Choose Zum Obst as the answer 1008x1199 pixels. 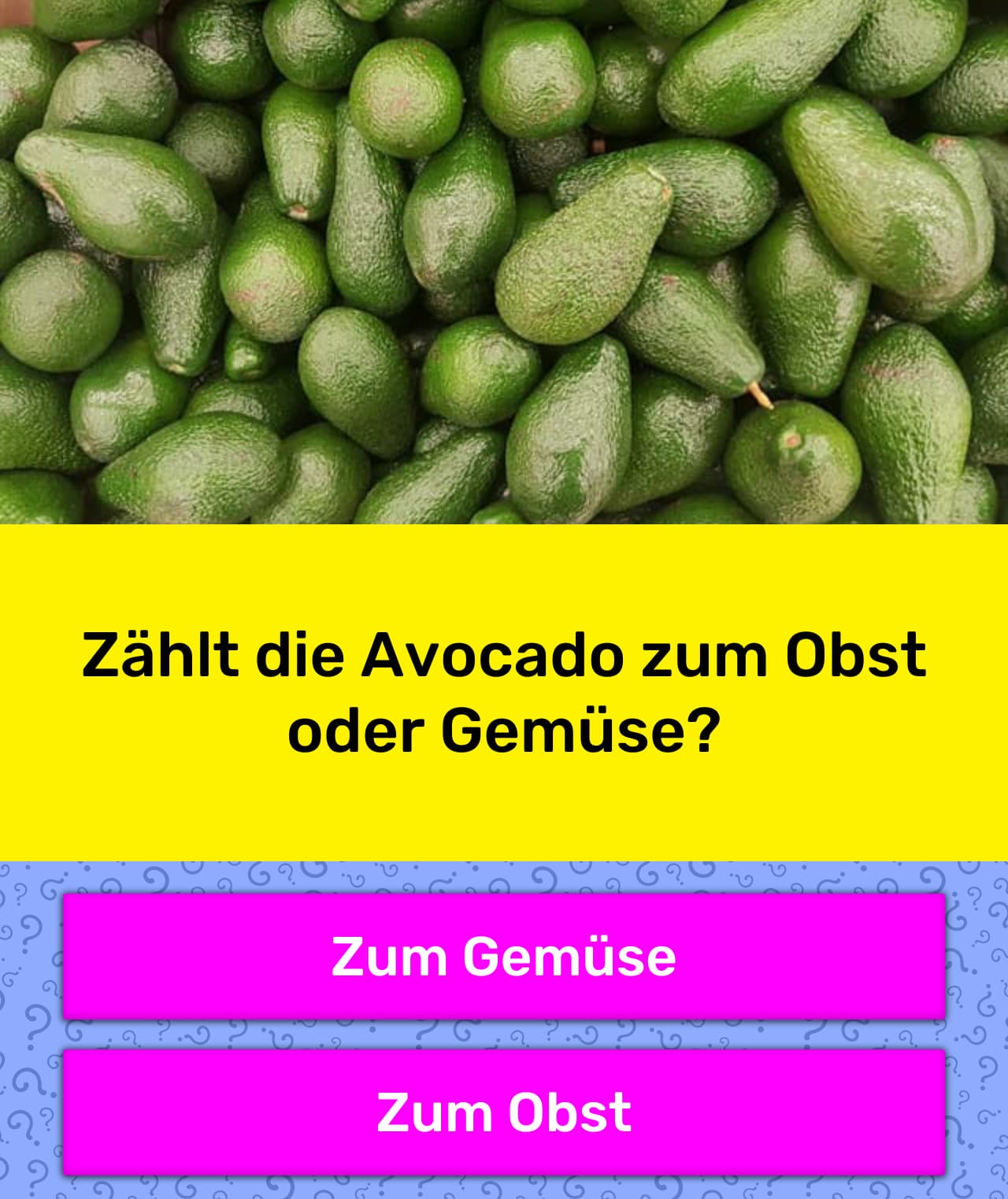[503, 1112]
